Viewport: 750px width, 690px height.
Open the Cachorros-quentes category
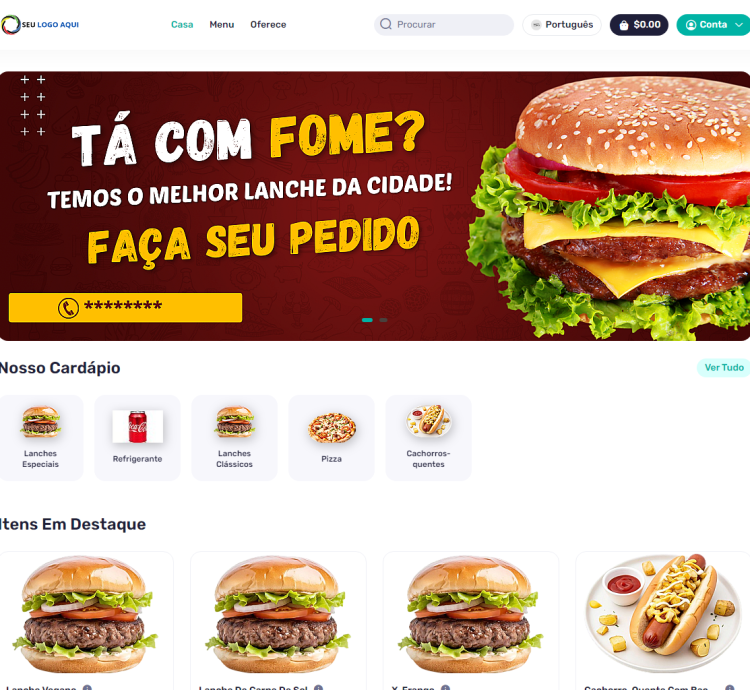428,437
